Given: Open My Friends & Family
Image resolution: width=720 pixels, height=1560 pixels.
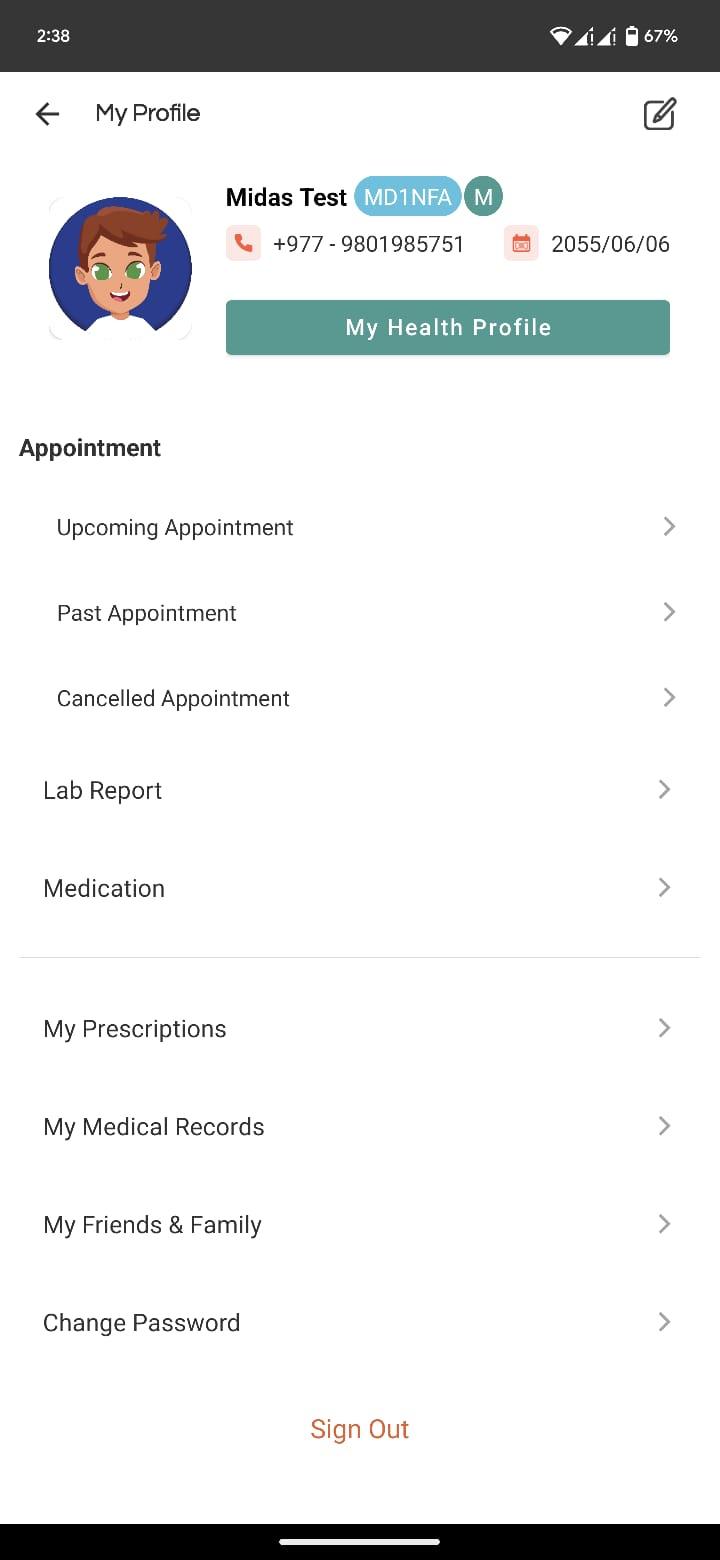Looking at the screenshot, I should point(360,1224).
